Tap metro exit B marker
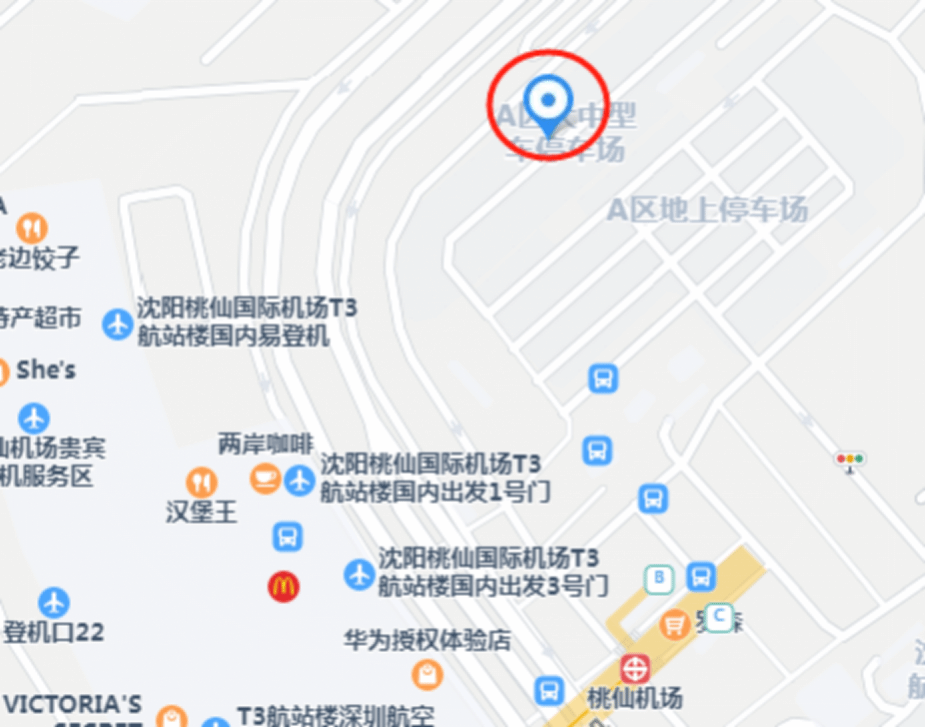 [x=658, y=578]
